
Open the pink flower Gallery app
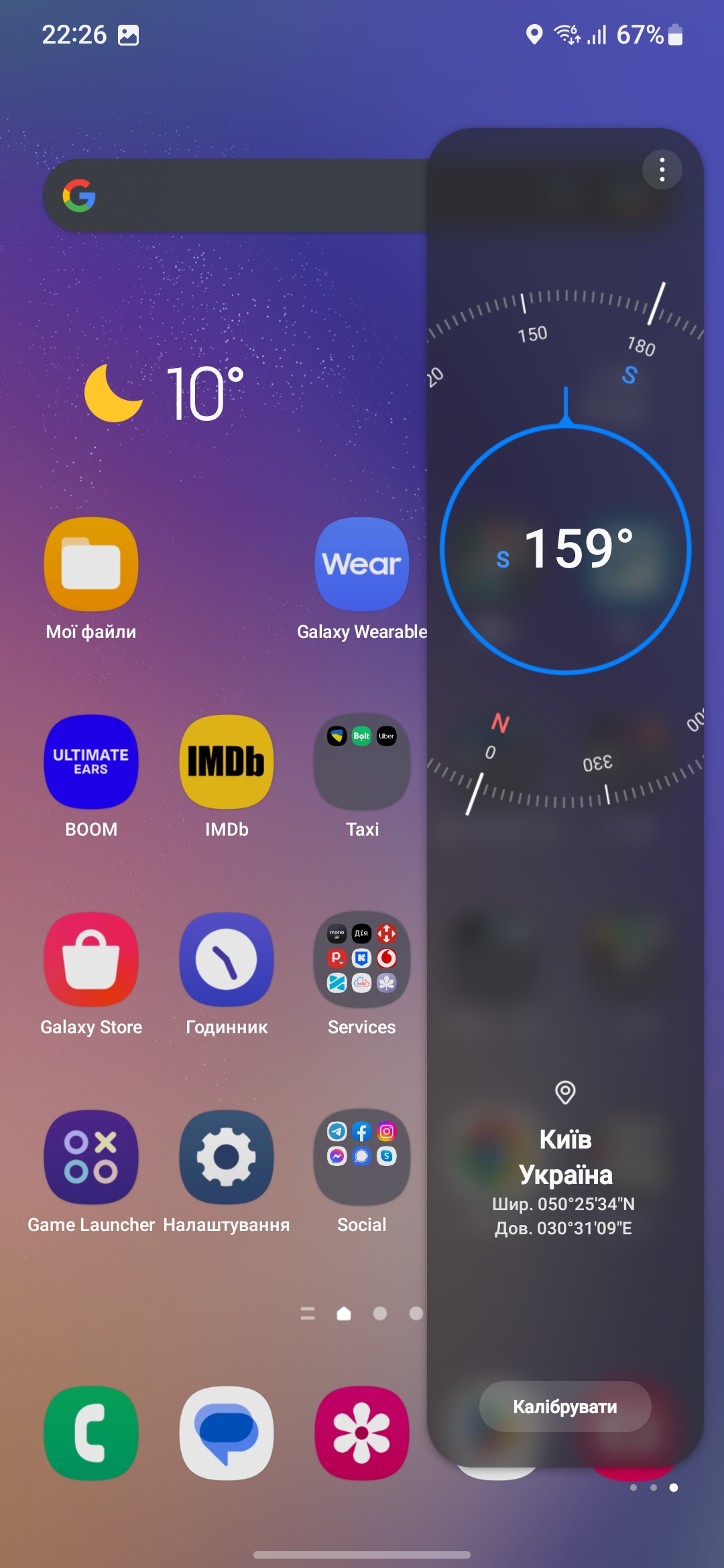(x=361, y=1433)
